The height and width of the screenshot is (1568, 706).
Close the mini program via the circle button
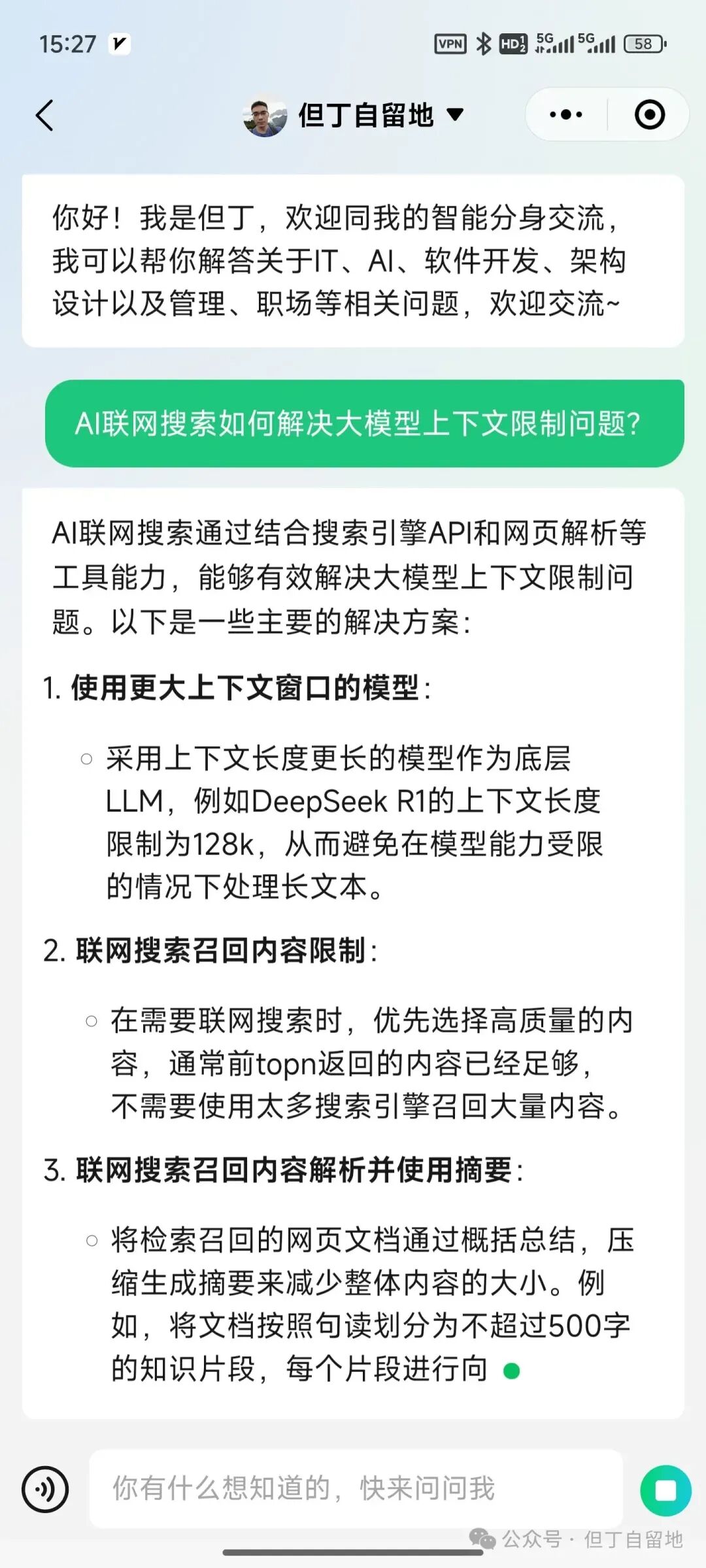pyautogui.click(x=650, y=115)
